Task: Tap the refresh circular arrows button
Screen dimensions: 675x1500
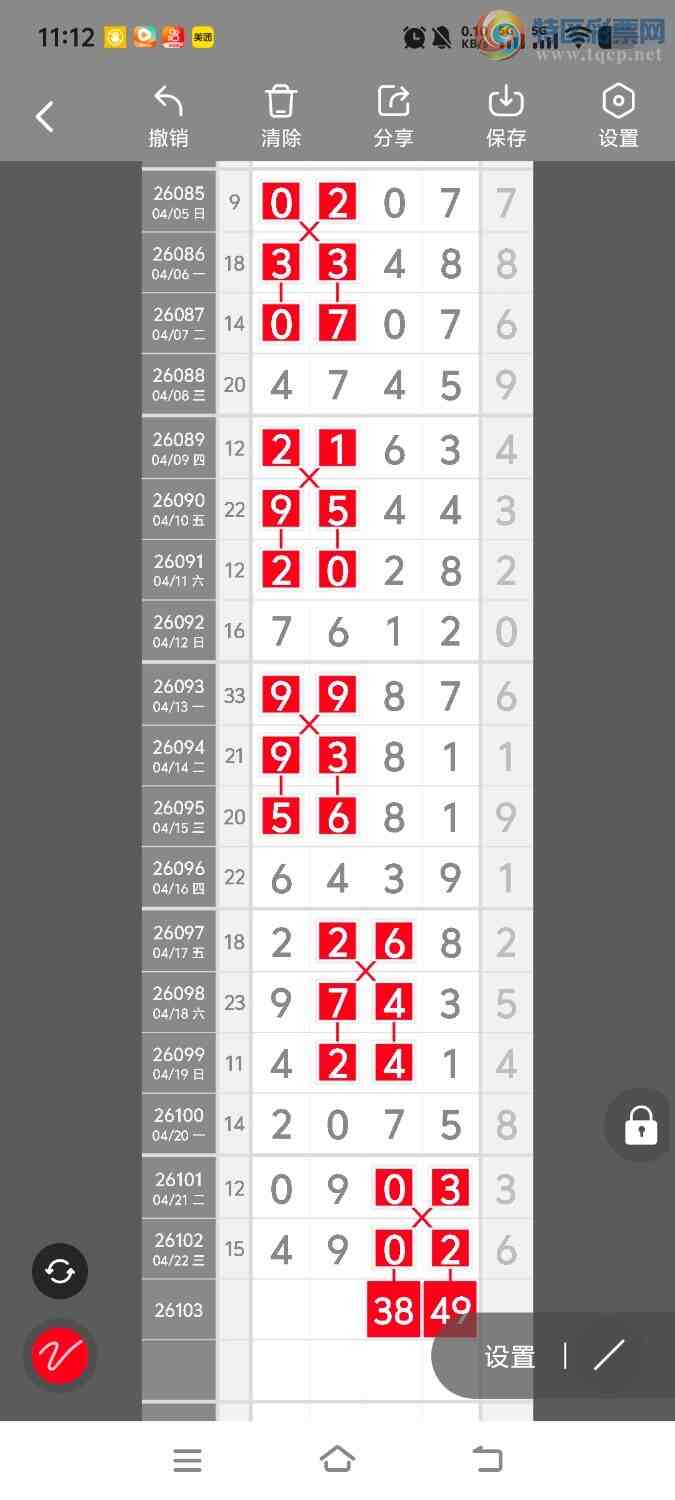Action: pyautogui.click(x=60, y=1271)
